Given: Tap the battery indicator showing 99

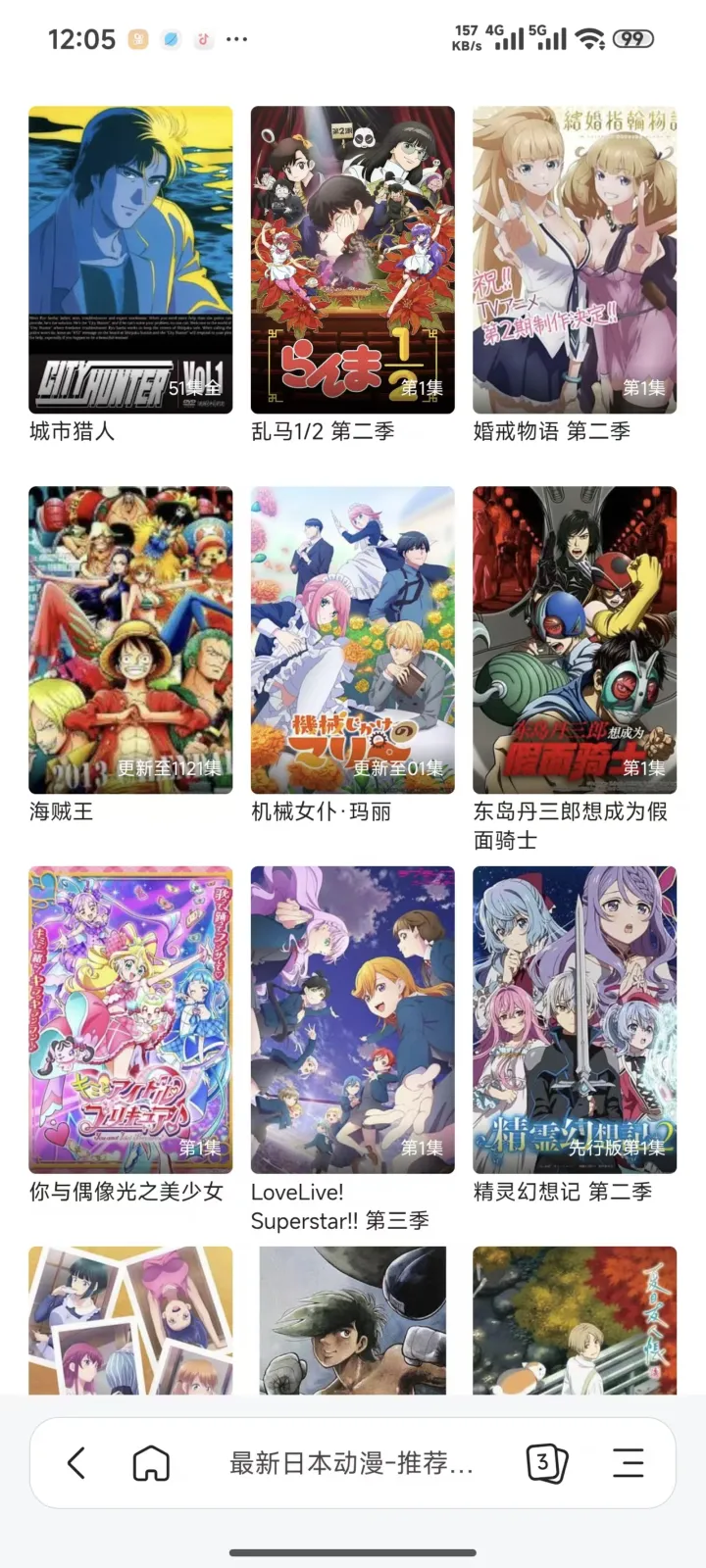Looking at the screenshot, I should point(633,39).
